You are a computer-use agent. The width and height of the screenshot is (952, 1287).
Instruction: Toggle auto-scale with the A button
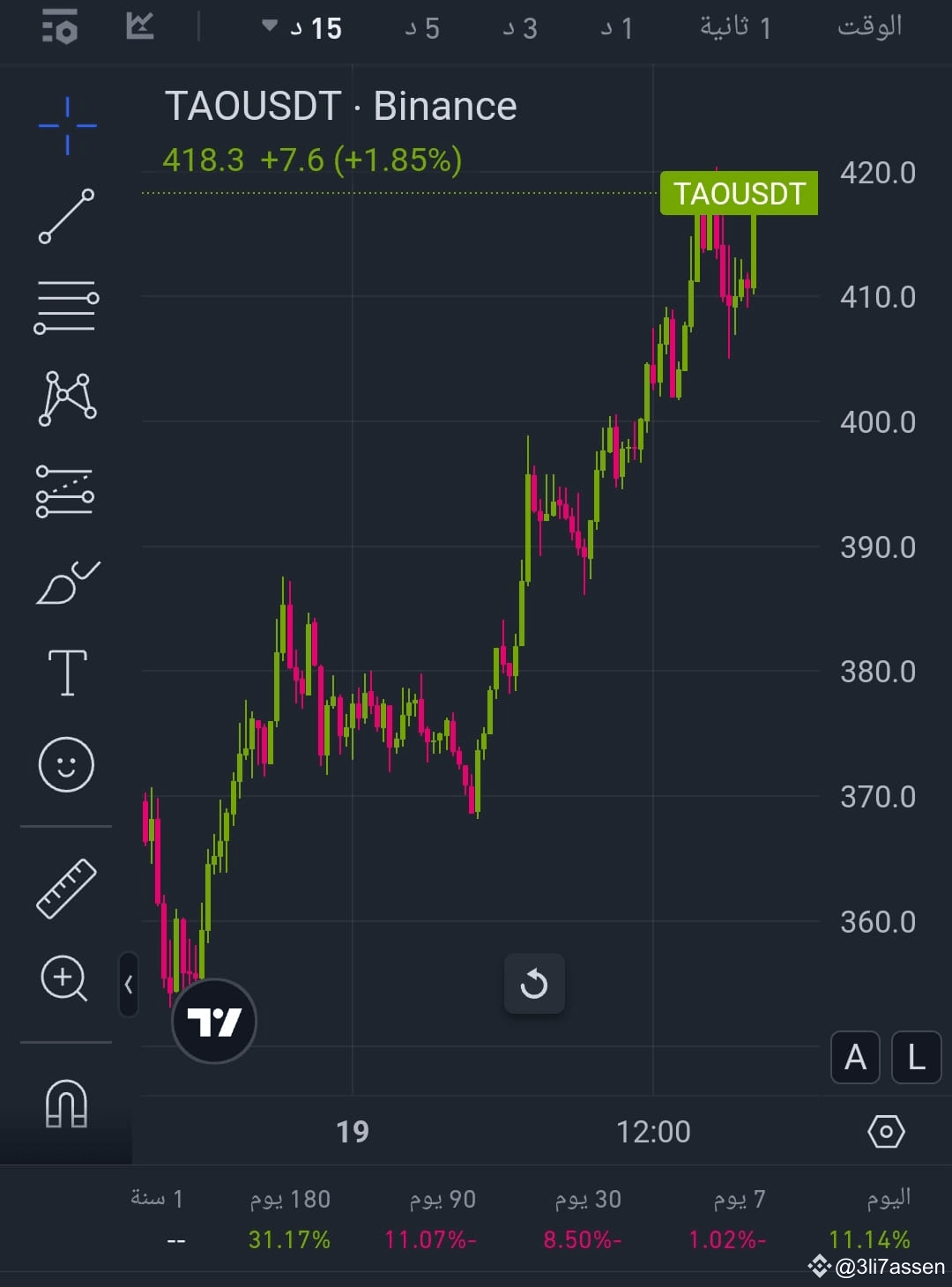coord(855,1057)
